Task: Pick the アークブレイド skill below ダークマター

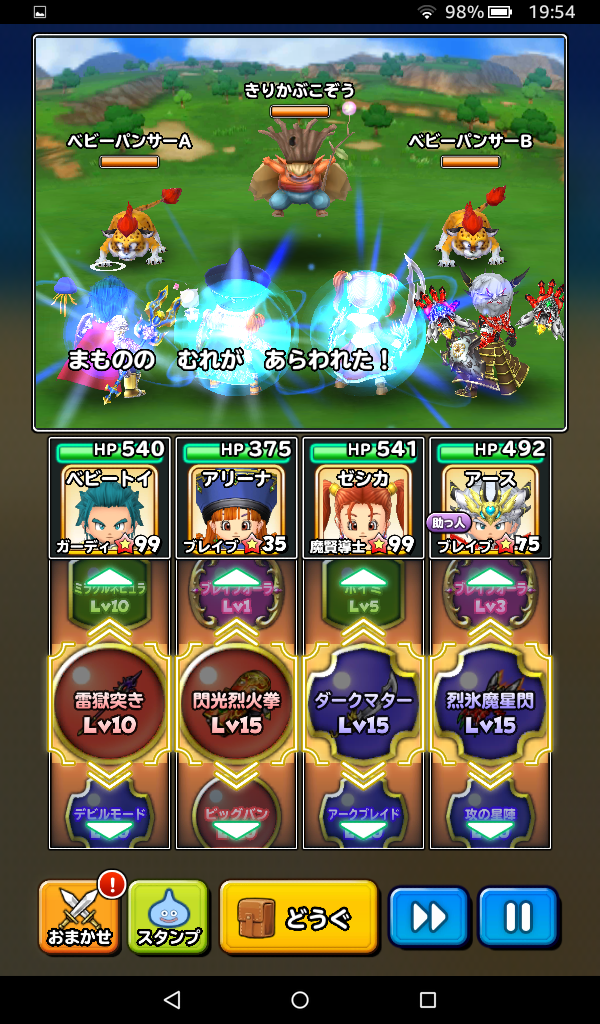Action: (363, 818)
